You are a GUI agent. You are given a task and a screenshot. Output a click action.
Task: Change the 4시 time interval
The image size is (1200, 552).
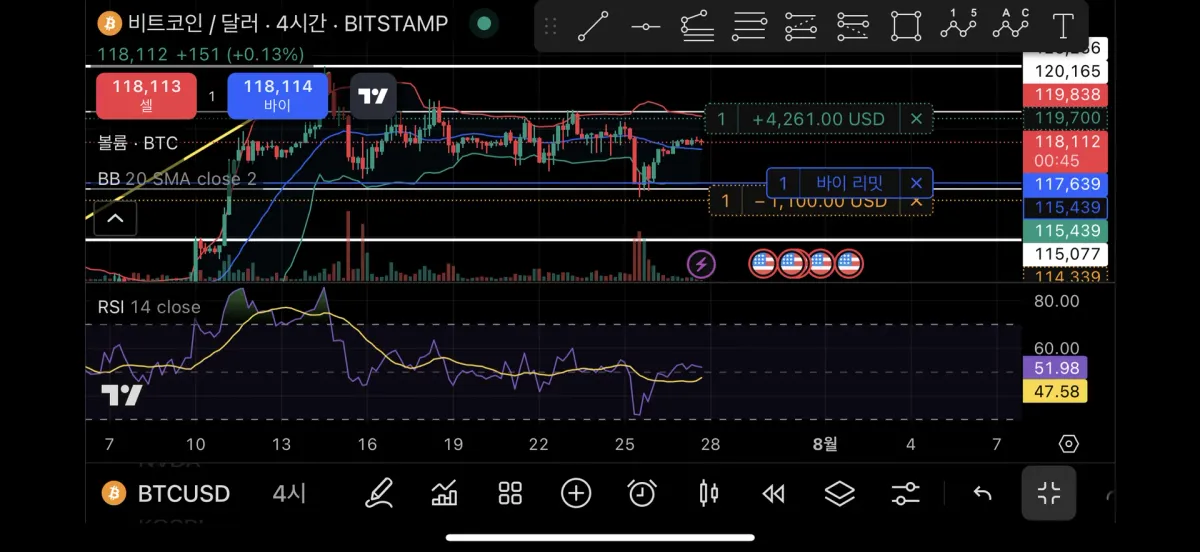pyautogui.click(x=289, y=493)
